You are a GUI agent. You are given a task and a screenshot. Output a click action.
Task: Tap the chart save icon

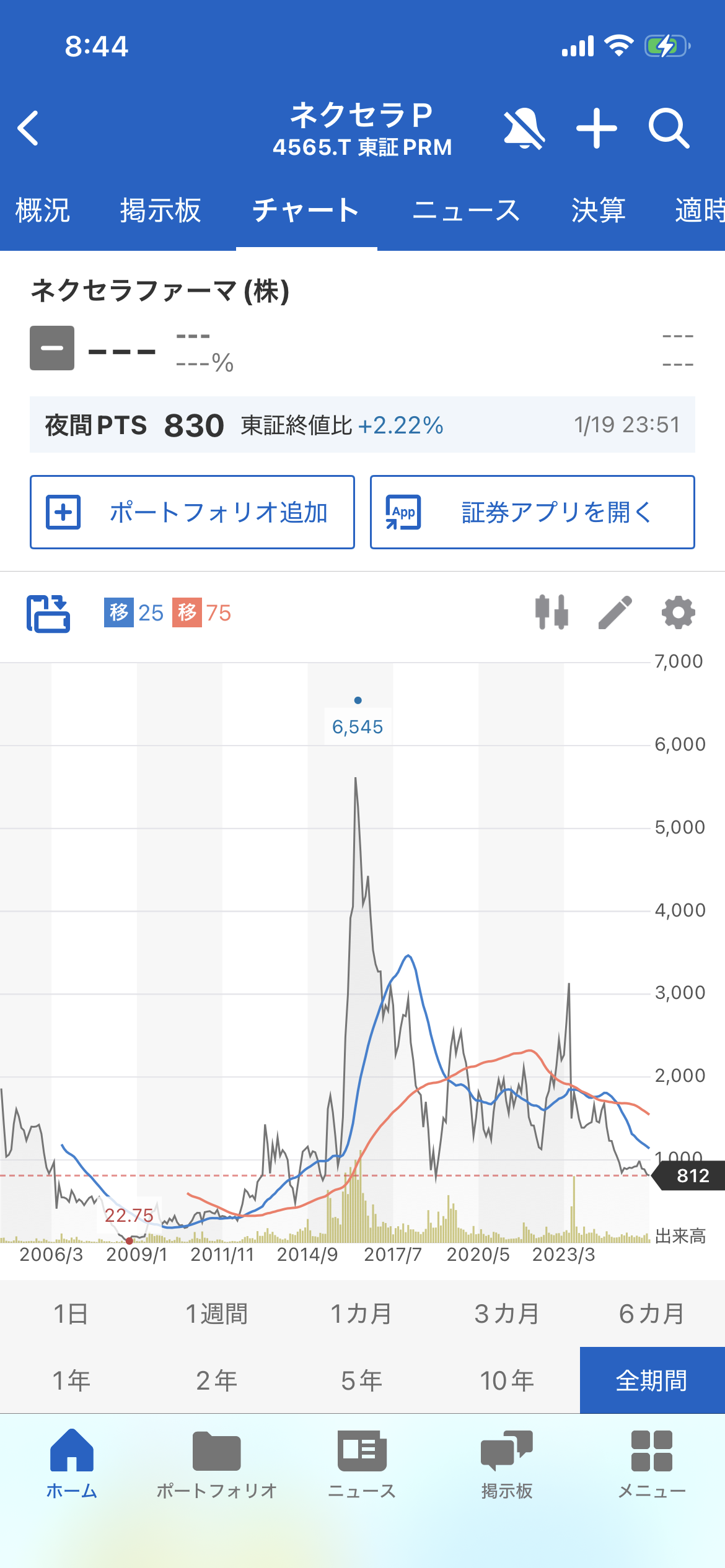coord(48,613)
